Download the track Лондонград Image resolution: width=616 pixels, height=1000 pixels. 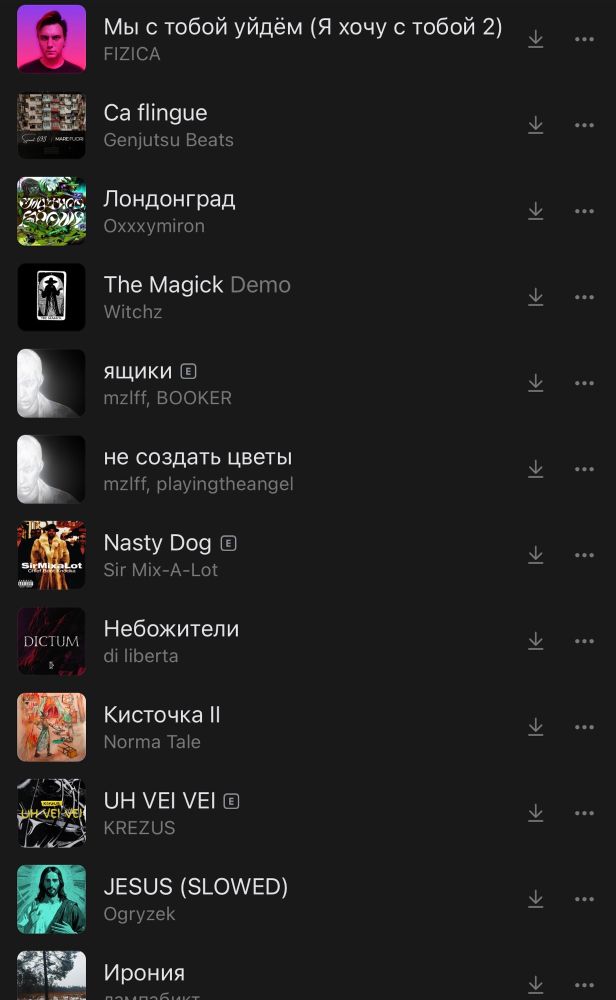coord(536,211)
